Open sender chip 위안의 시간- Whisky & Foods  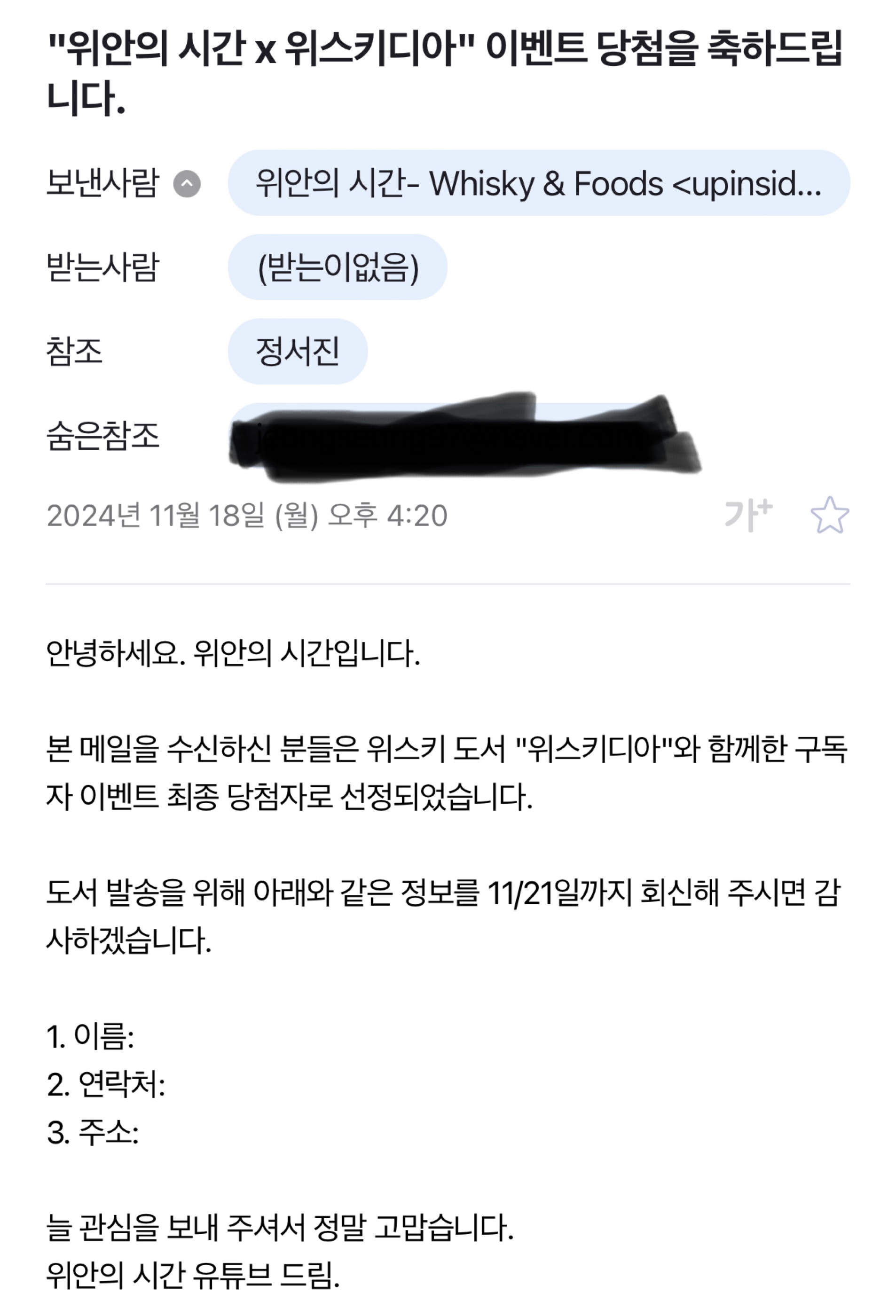538,183
